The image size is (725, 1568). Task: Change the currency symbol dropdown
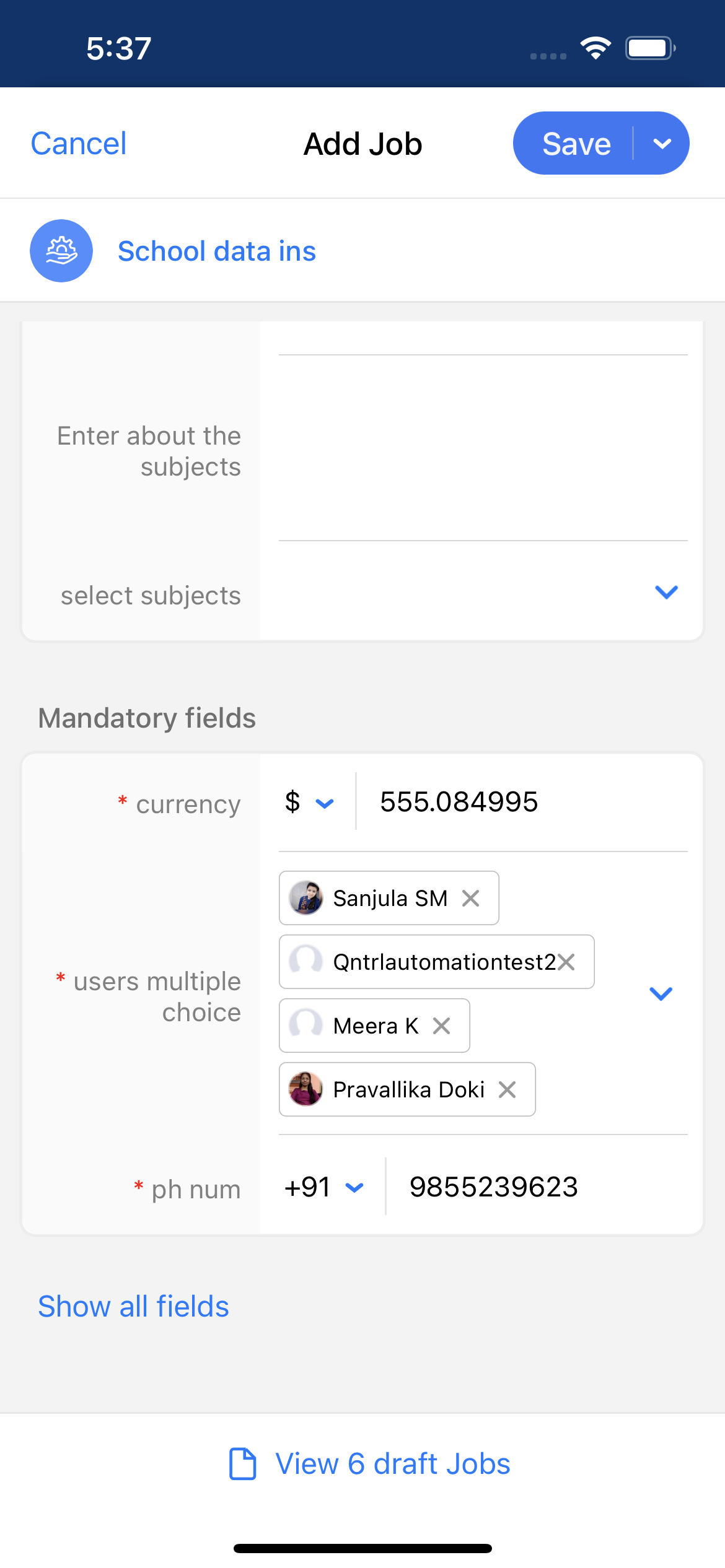310,803
